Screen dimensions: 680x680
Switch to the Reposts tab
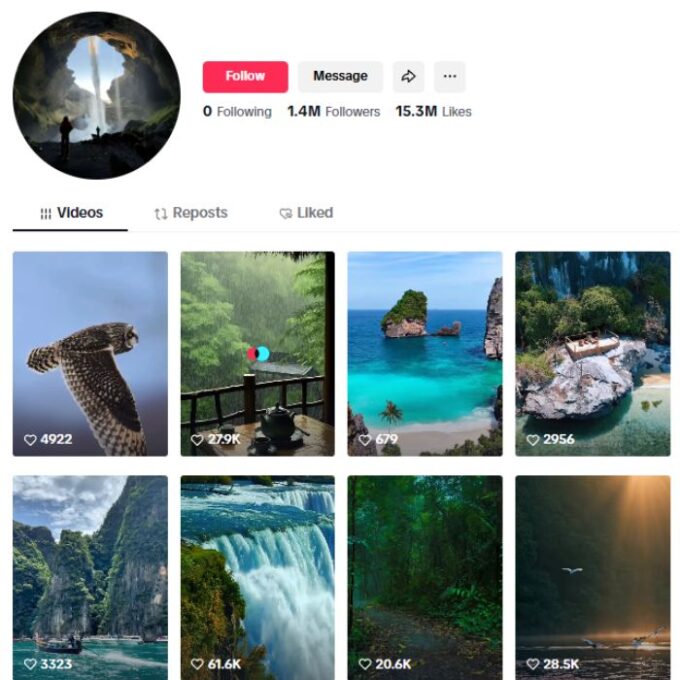coord(190,213)
